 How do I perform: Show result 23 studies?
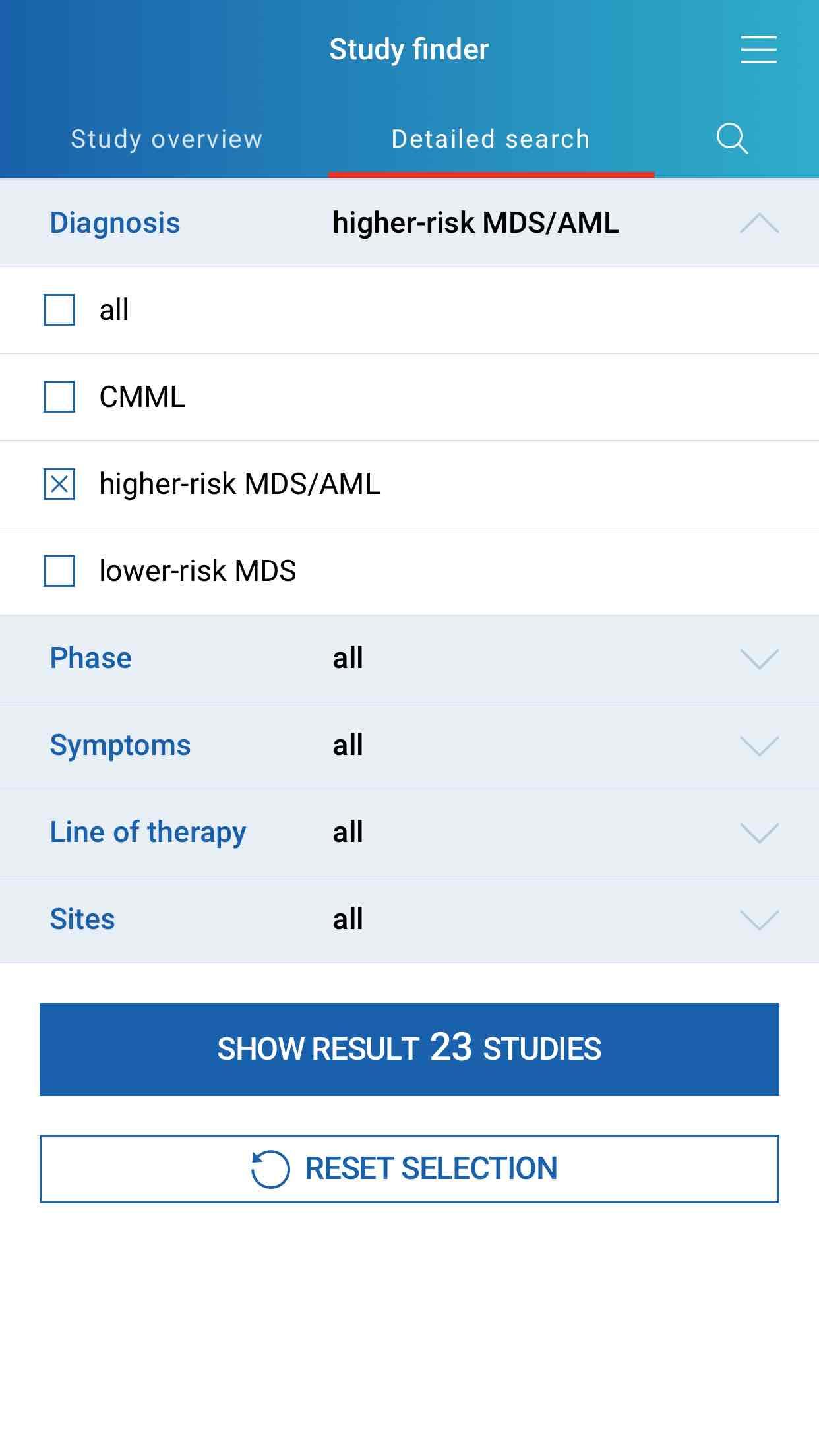(409, 1049)
